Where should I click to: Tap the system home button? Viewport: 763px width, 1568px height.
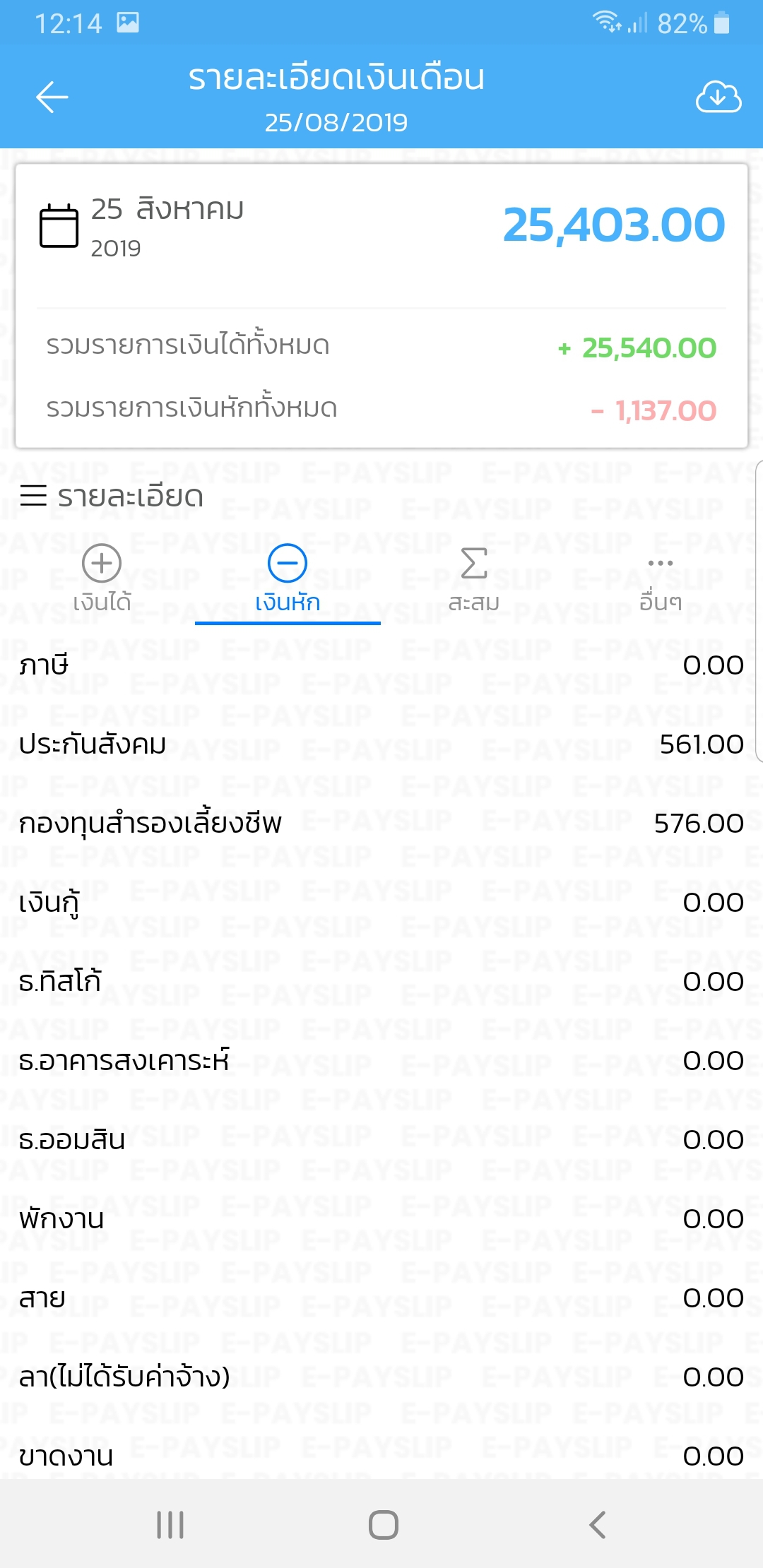(383, 1524)
